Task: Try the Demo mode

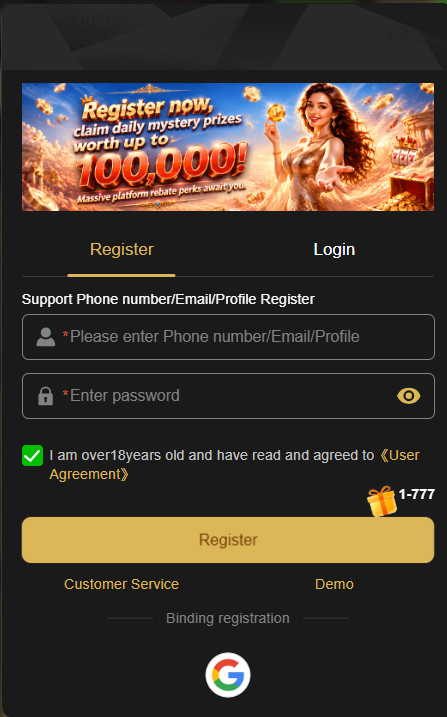Action: (334, 584)
